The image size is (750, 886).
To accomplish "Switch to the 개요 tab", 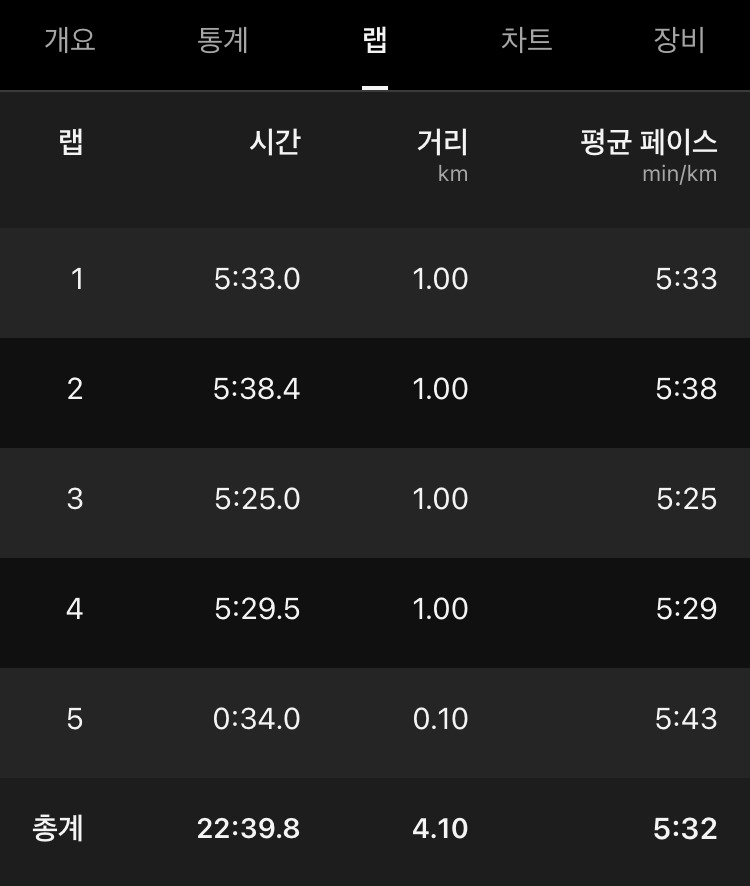I will coord(70,40).
